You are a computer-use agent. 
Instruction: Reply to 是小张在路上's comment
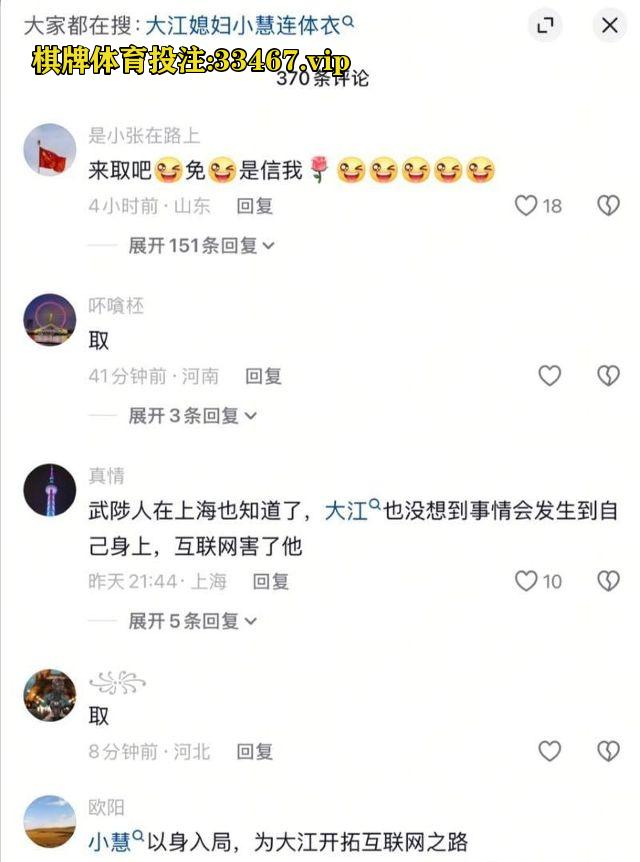coord(255,206)
